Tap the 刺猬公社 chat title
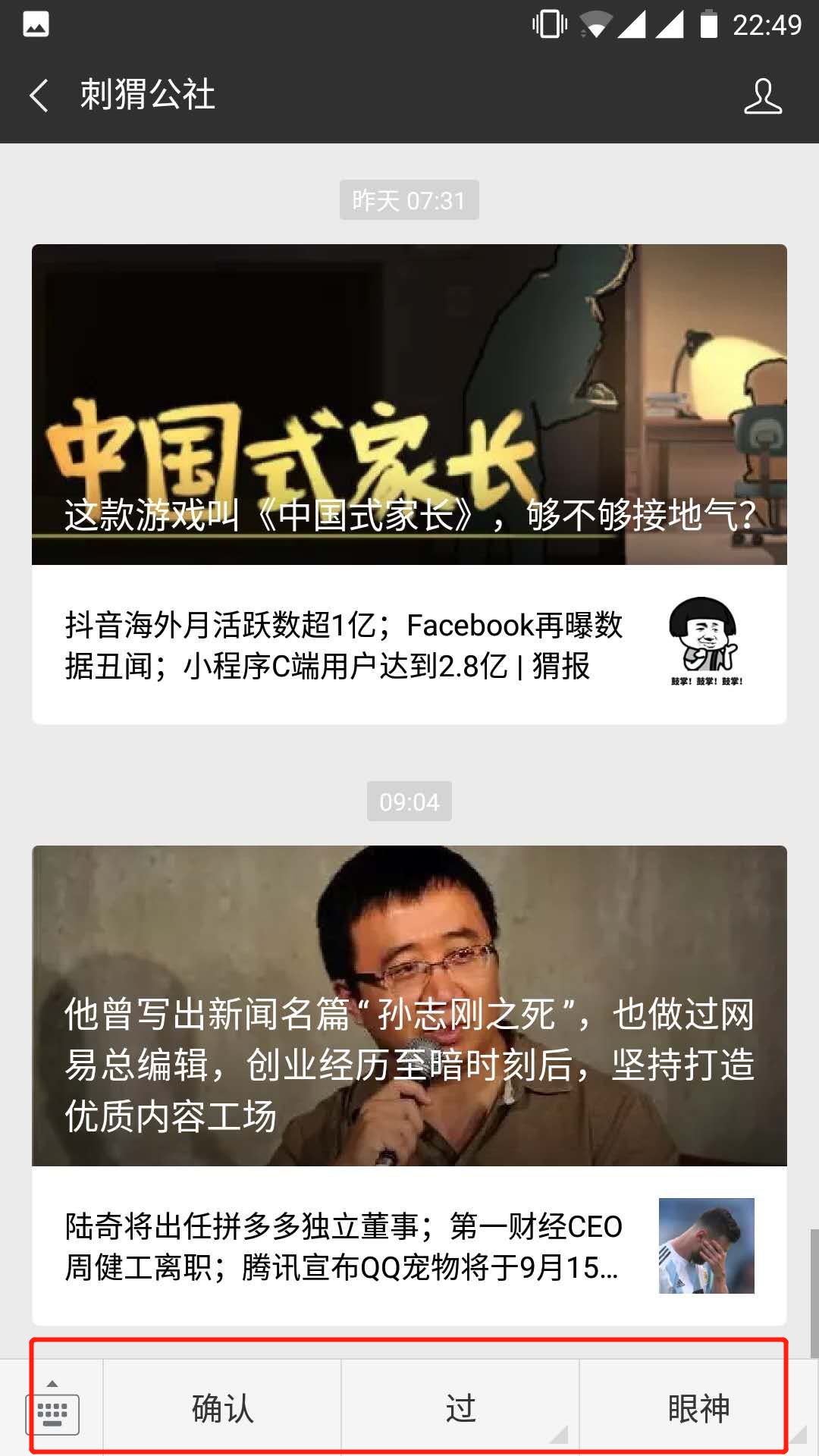The width and height of the screenshot is (819, 1456). click(146, 96)
